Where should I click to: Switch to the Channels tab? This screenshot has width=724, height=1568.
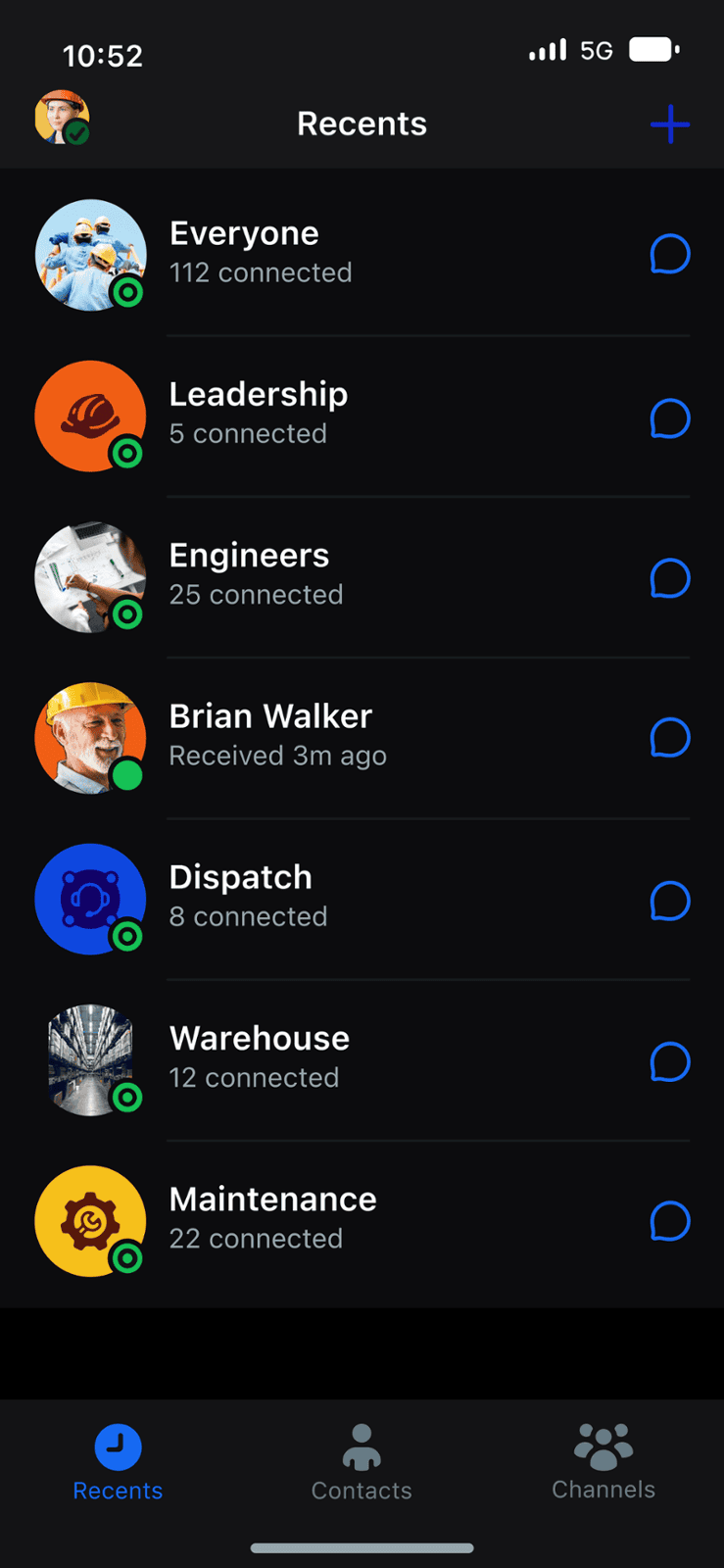(x=603, y=1463)
